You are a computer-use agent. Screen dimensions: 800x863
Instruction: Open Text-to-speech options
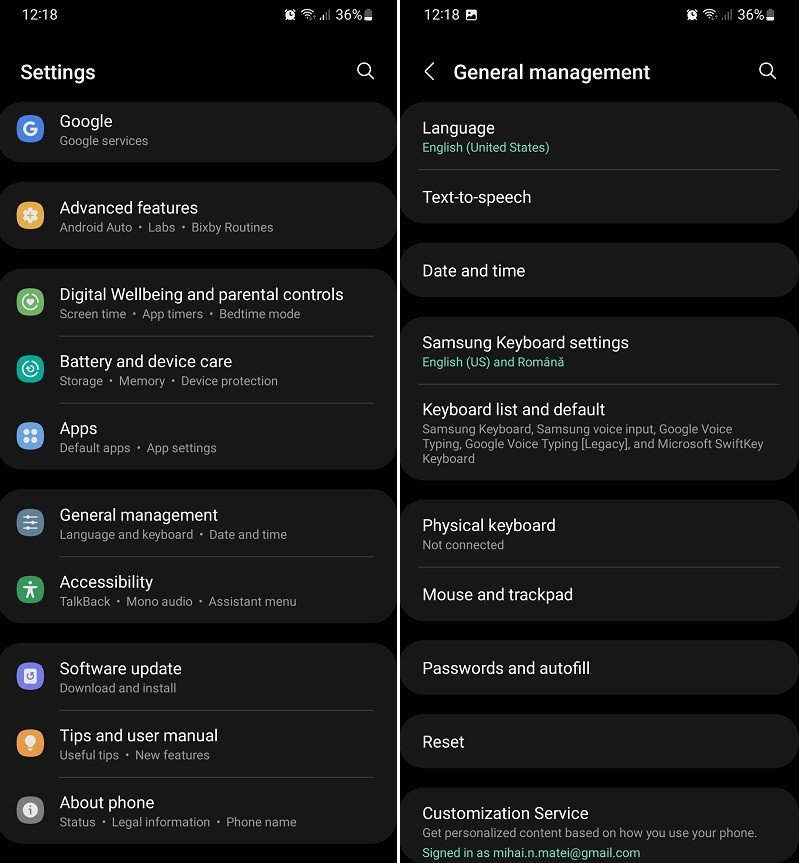pyautogui.click(x=598, y=197)
